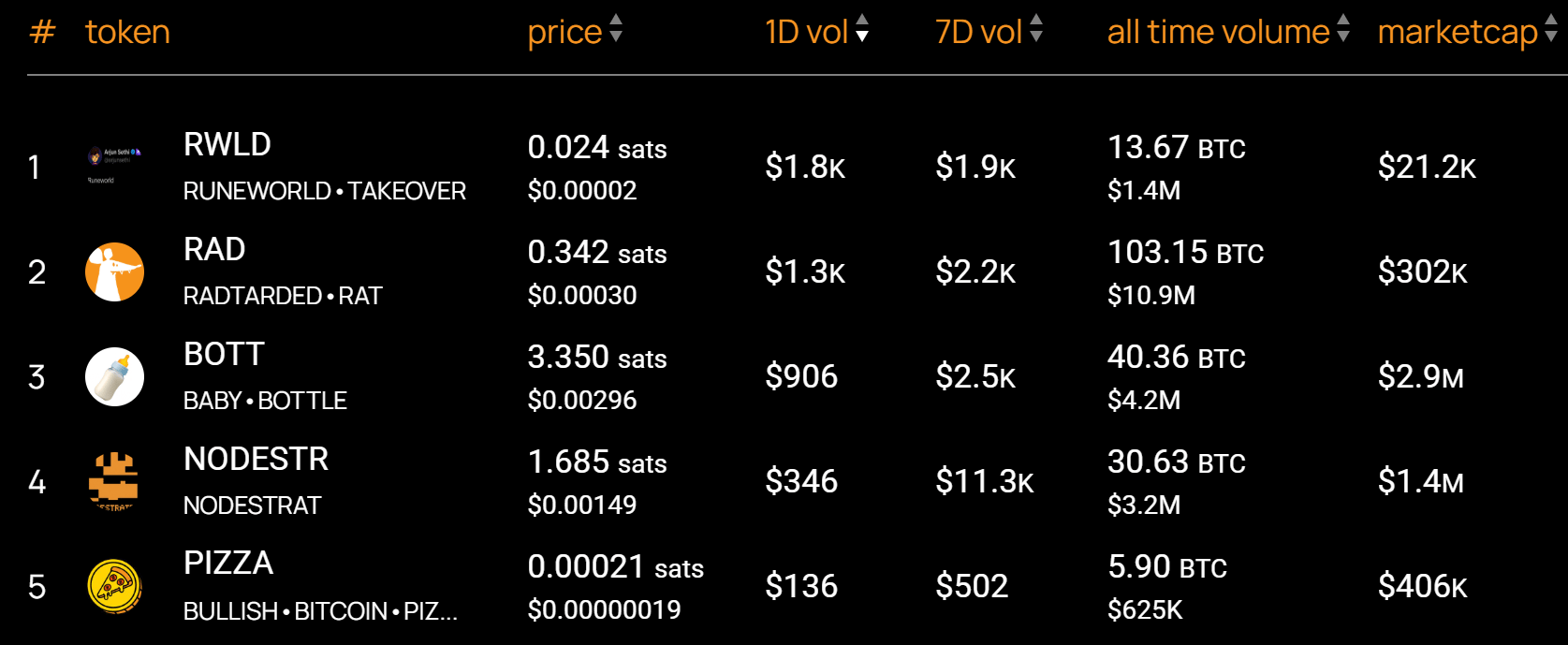Image resolution: width=1568 pixels, height=645 pixels.
Task: Open the NODESTR token
Action: tap(256, 461)
